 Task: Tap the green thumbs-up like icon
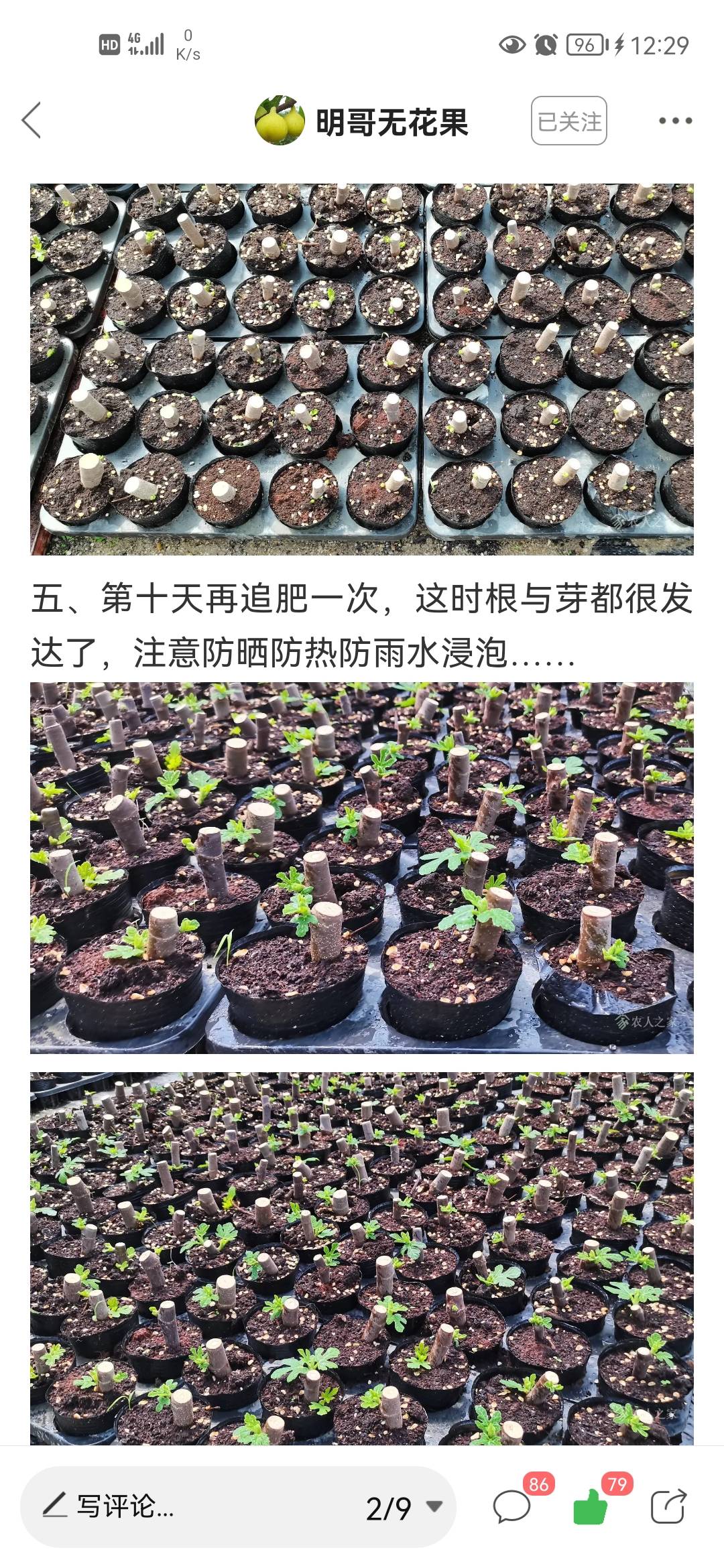coord(591,1508)
